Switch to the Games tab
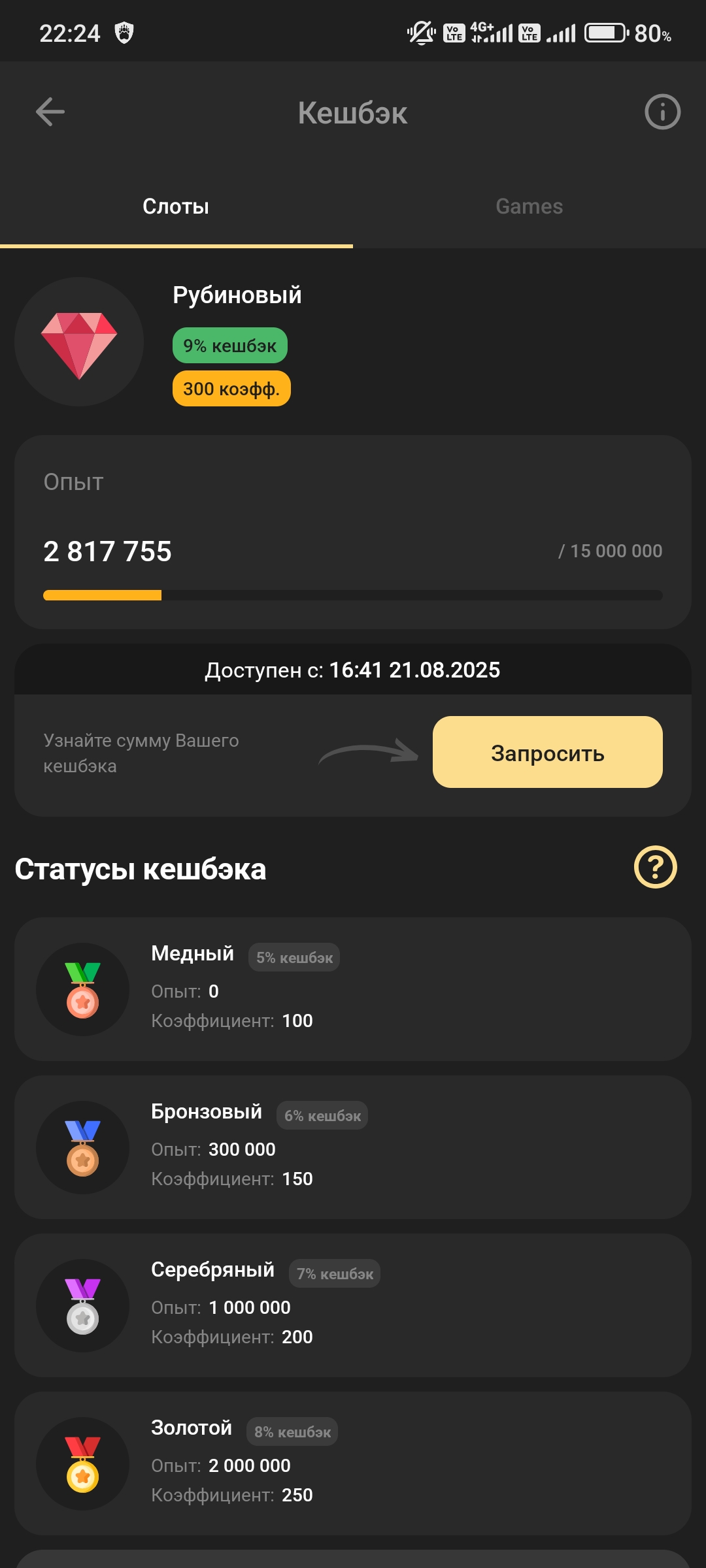 click(529, 206)
